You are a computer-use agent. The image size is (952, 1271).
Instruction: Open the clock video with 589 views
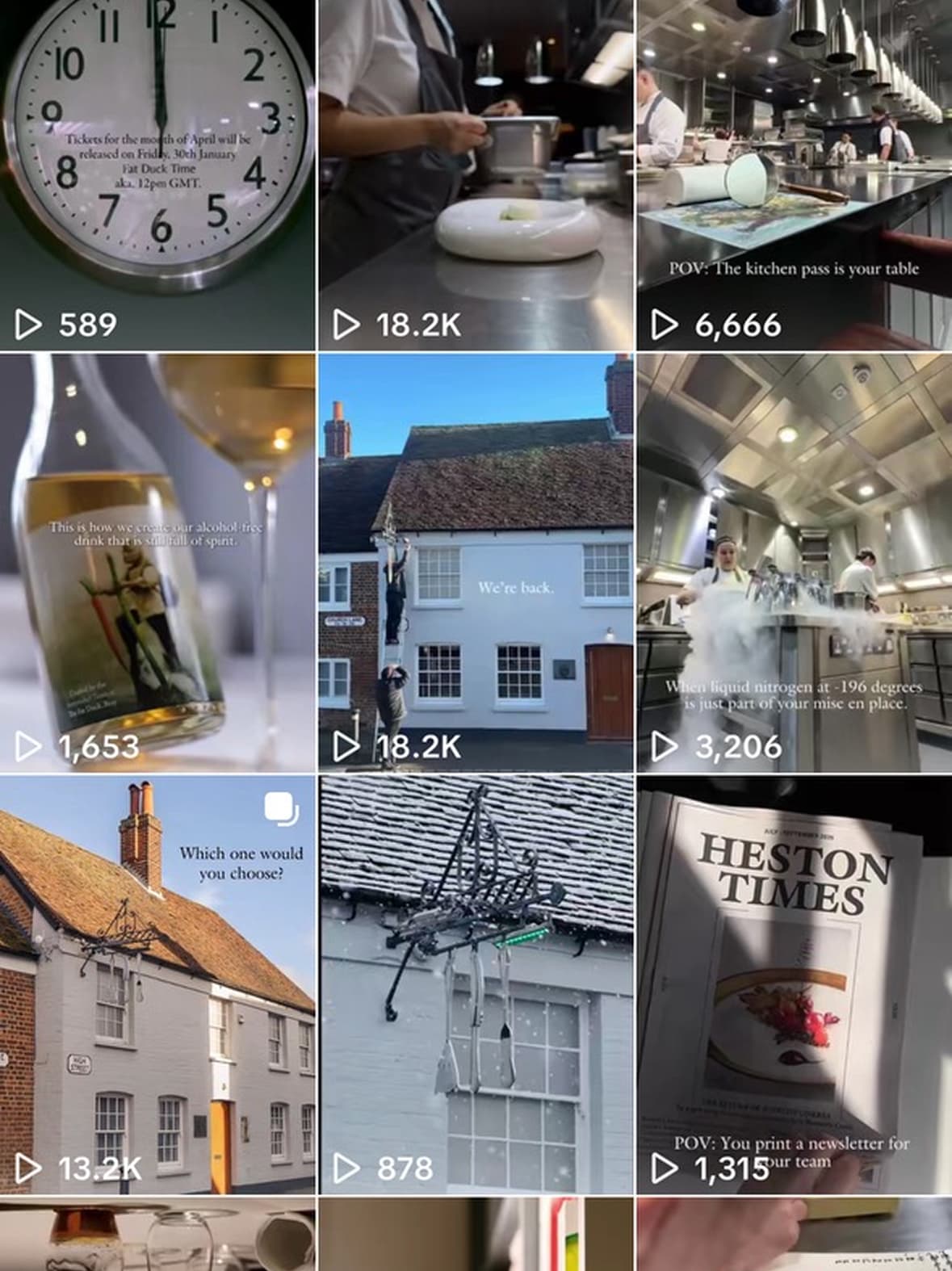[157, 174]
